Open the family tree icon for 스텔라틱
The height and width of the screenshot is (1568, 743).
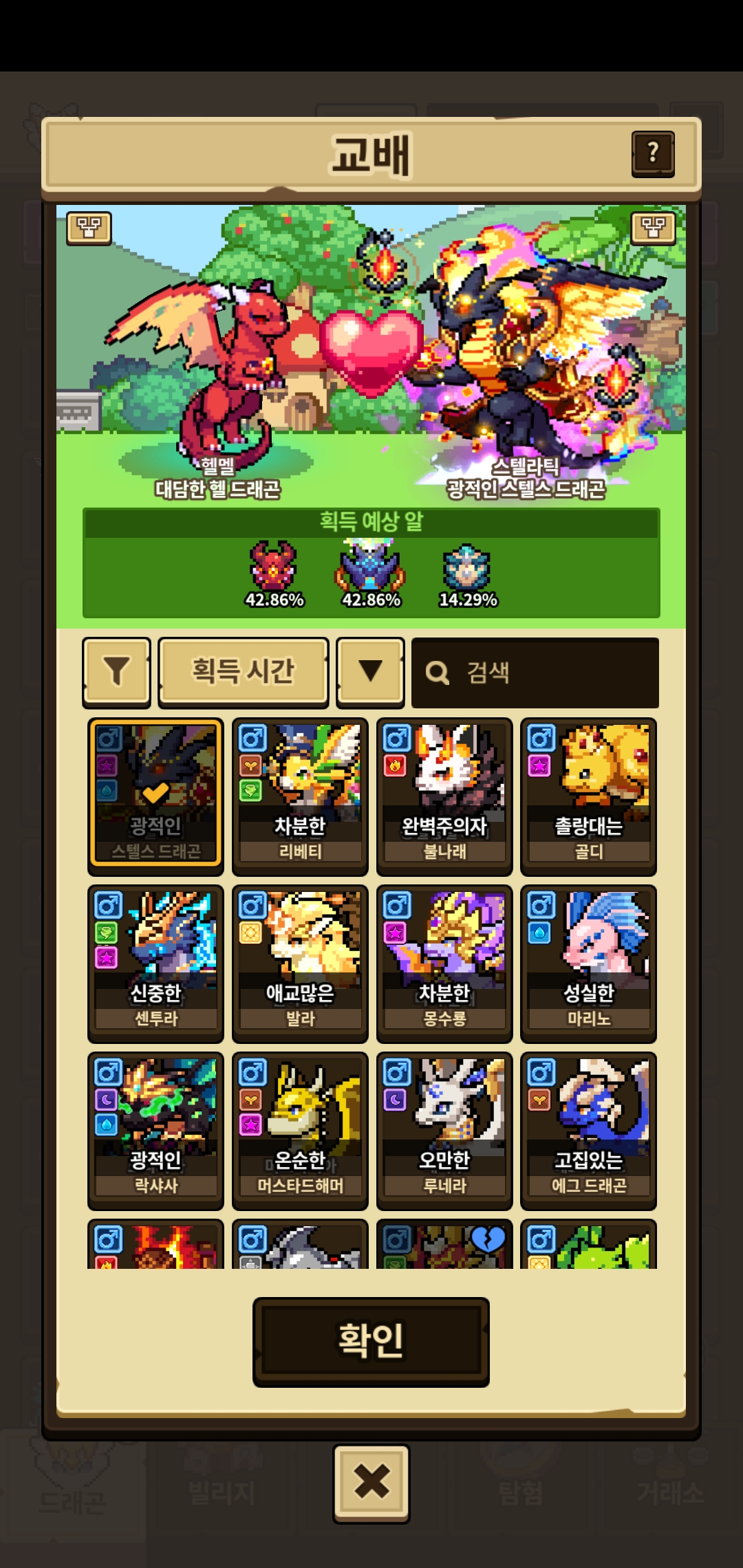[653, 227]
